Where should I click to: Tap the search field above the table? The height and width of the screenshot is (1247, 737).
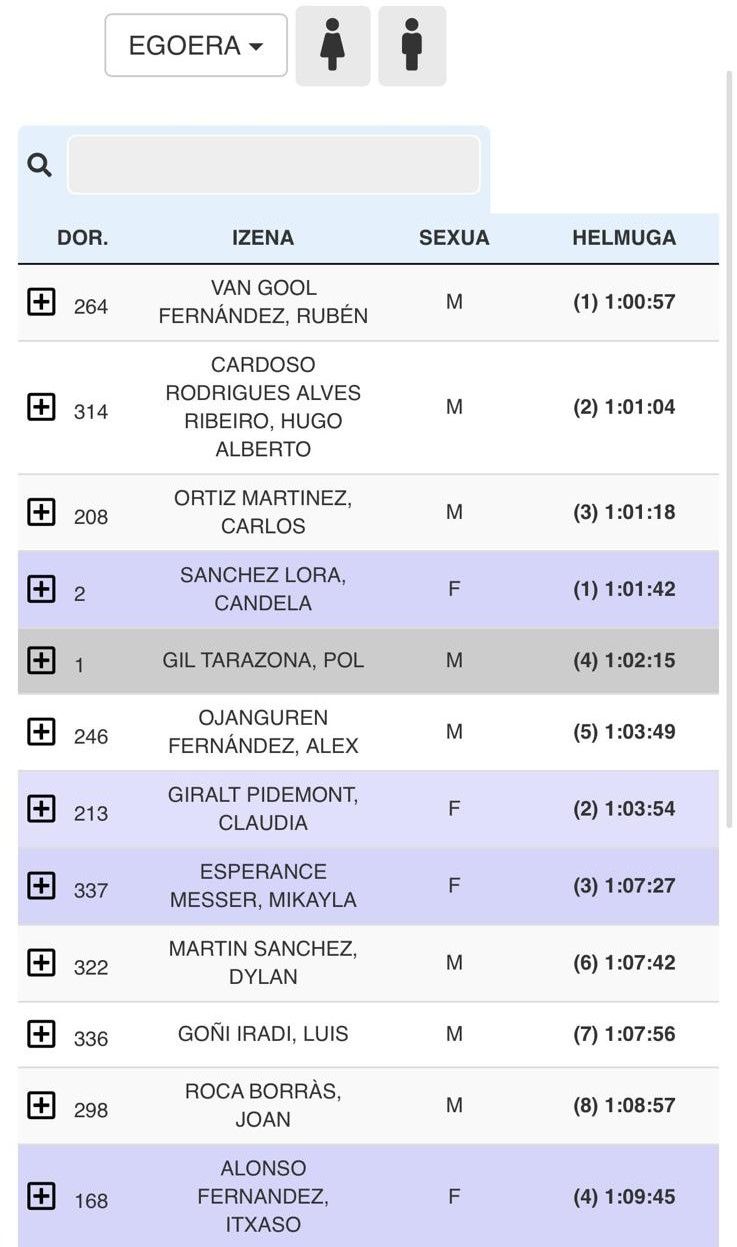pyautogui.click(x=273, y=165)
